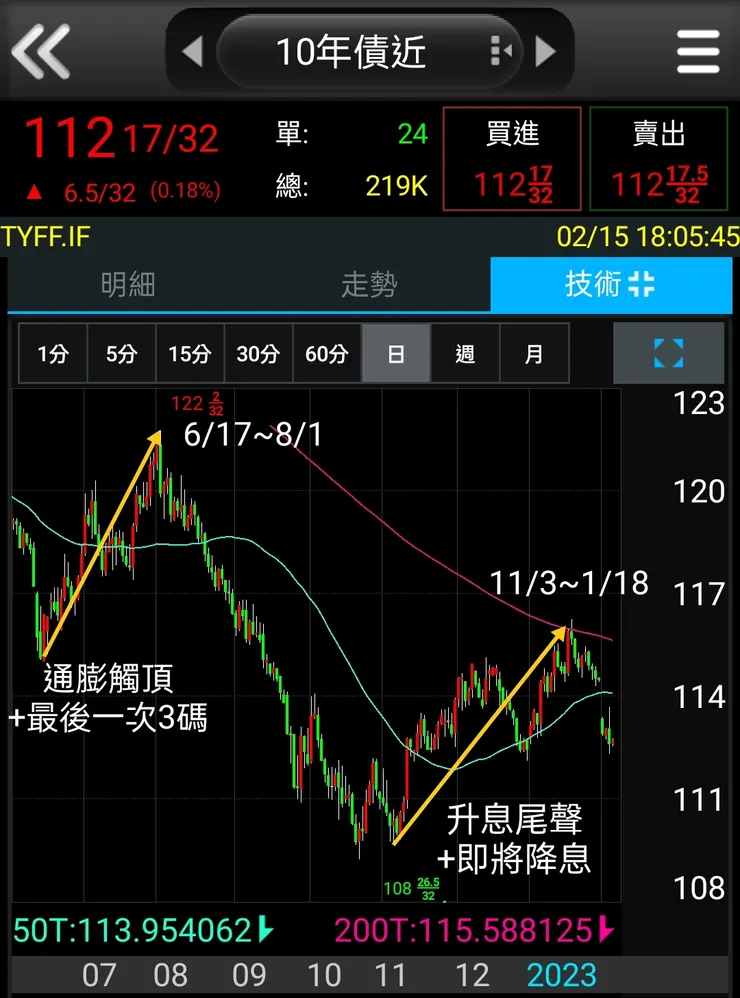Screen dimensions: 740x998
Task: Tap the TYFF.IF symbol label
Action: tap(43, 238)
